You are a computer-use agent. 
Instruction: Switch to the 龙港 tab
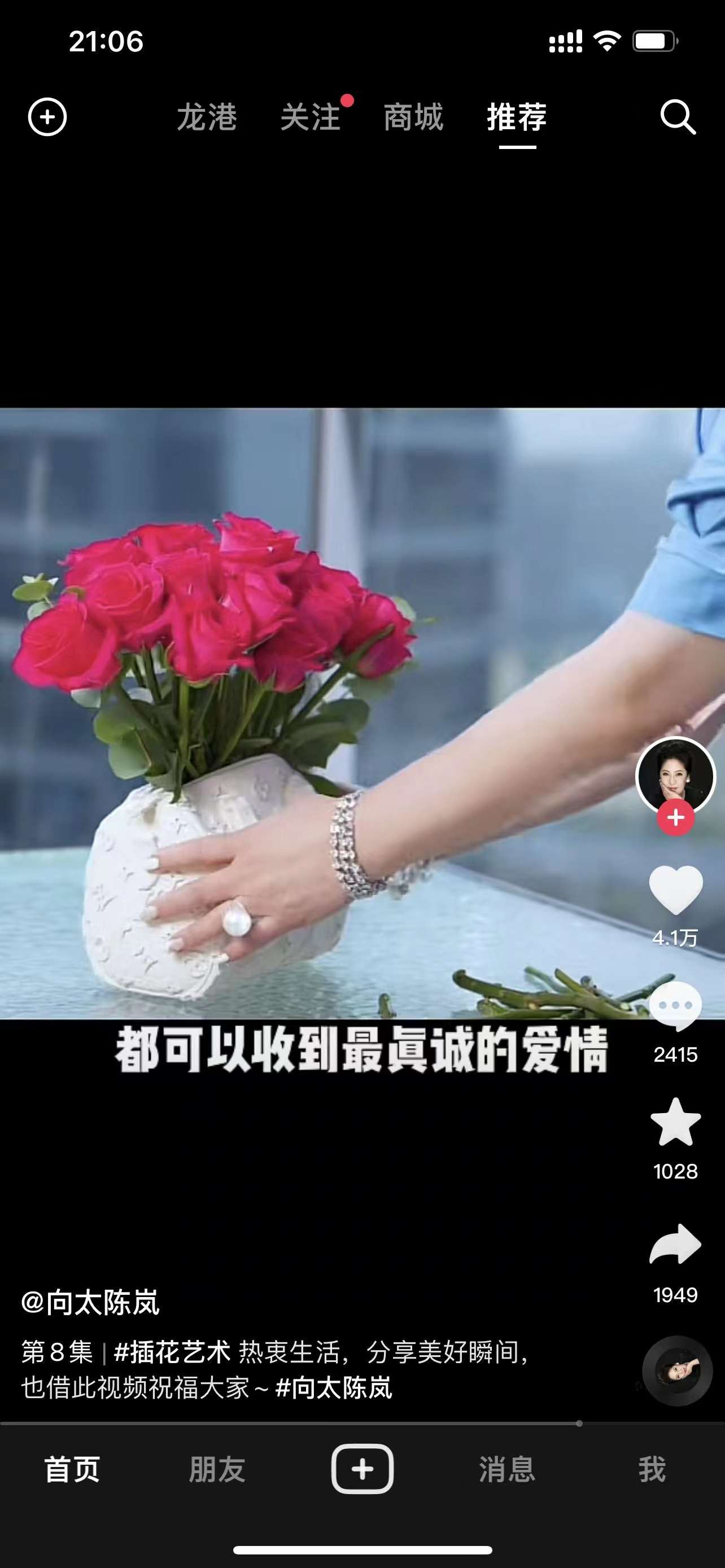click(207, 117)
